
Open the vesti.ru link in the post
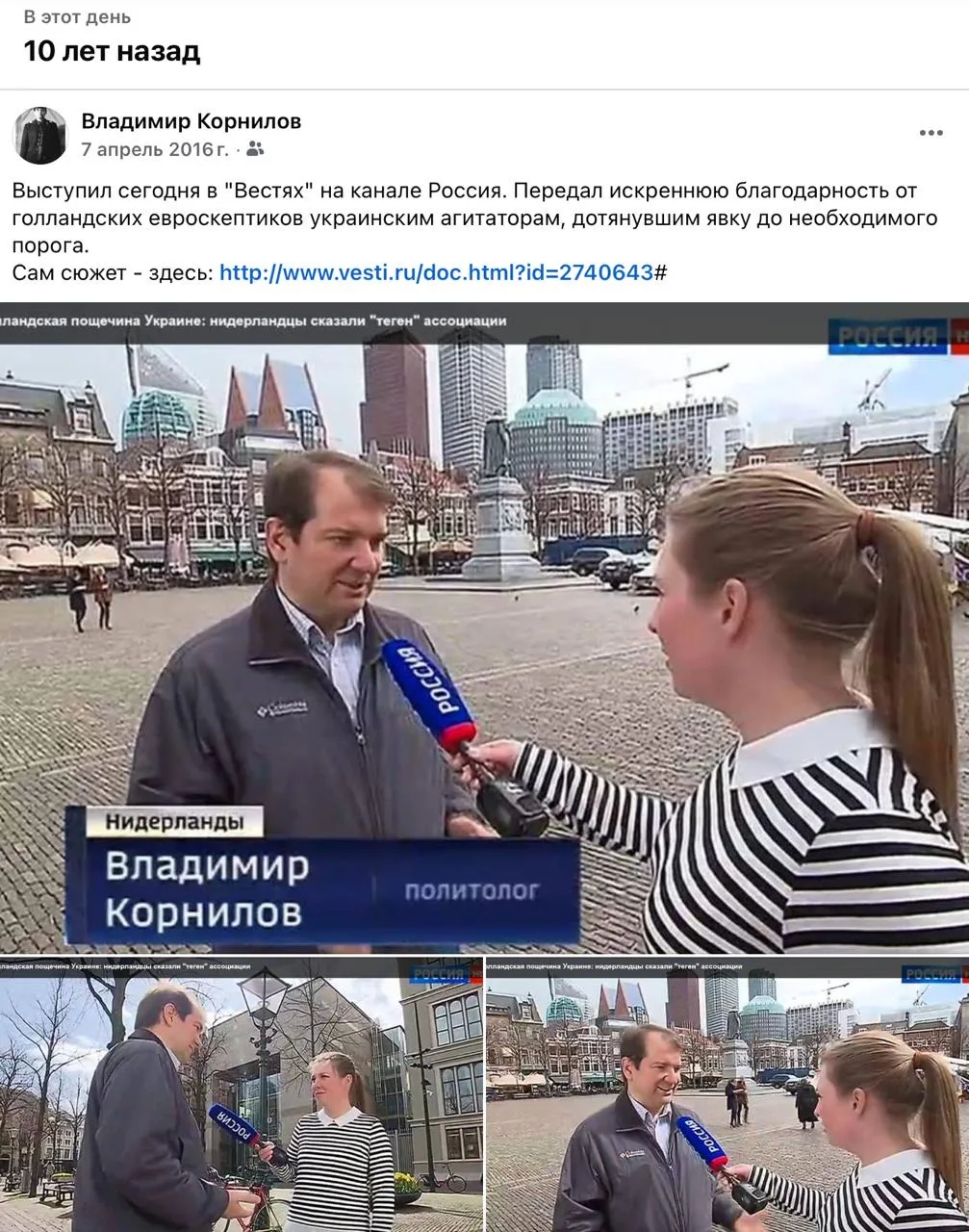[436, 272]
